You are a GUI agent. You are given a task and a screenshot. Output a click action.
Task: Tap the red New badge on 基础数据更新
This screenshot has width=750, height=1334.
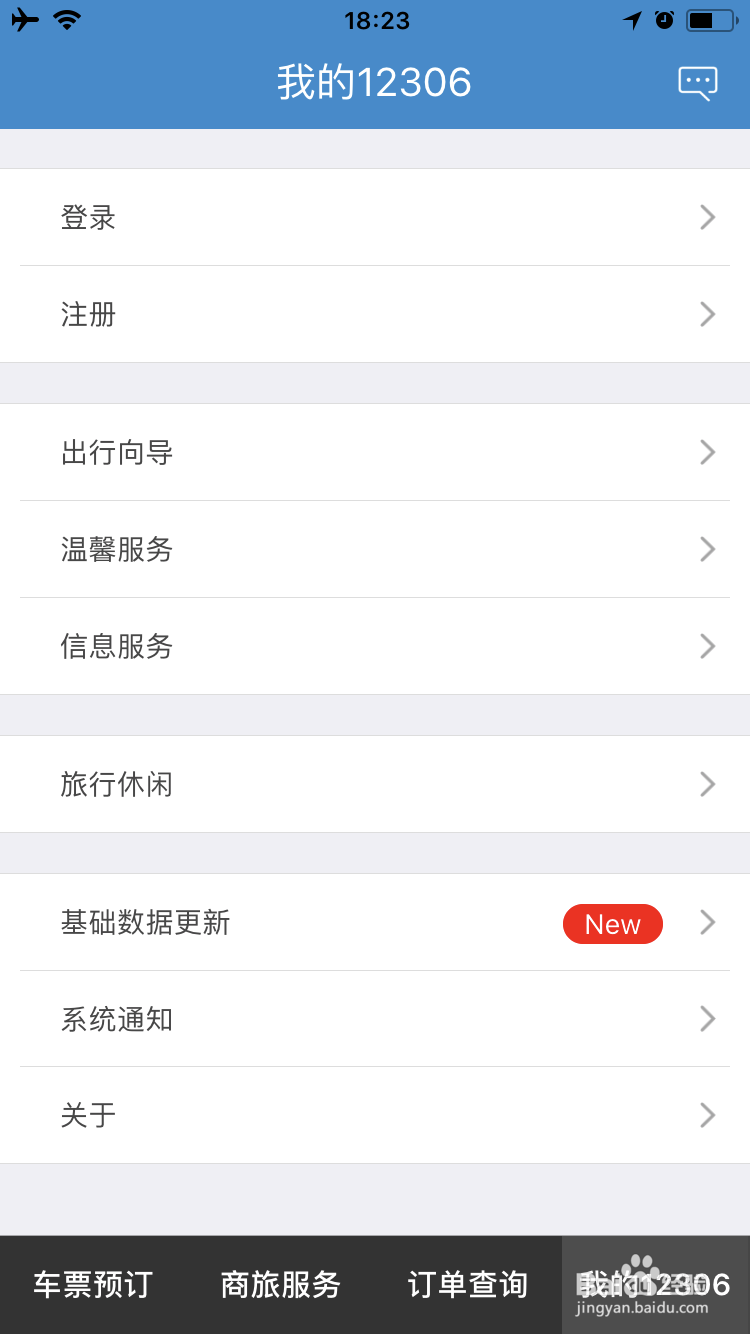click(x=612, y=923)
